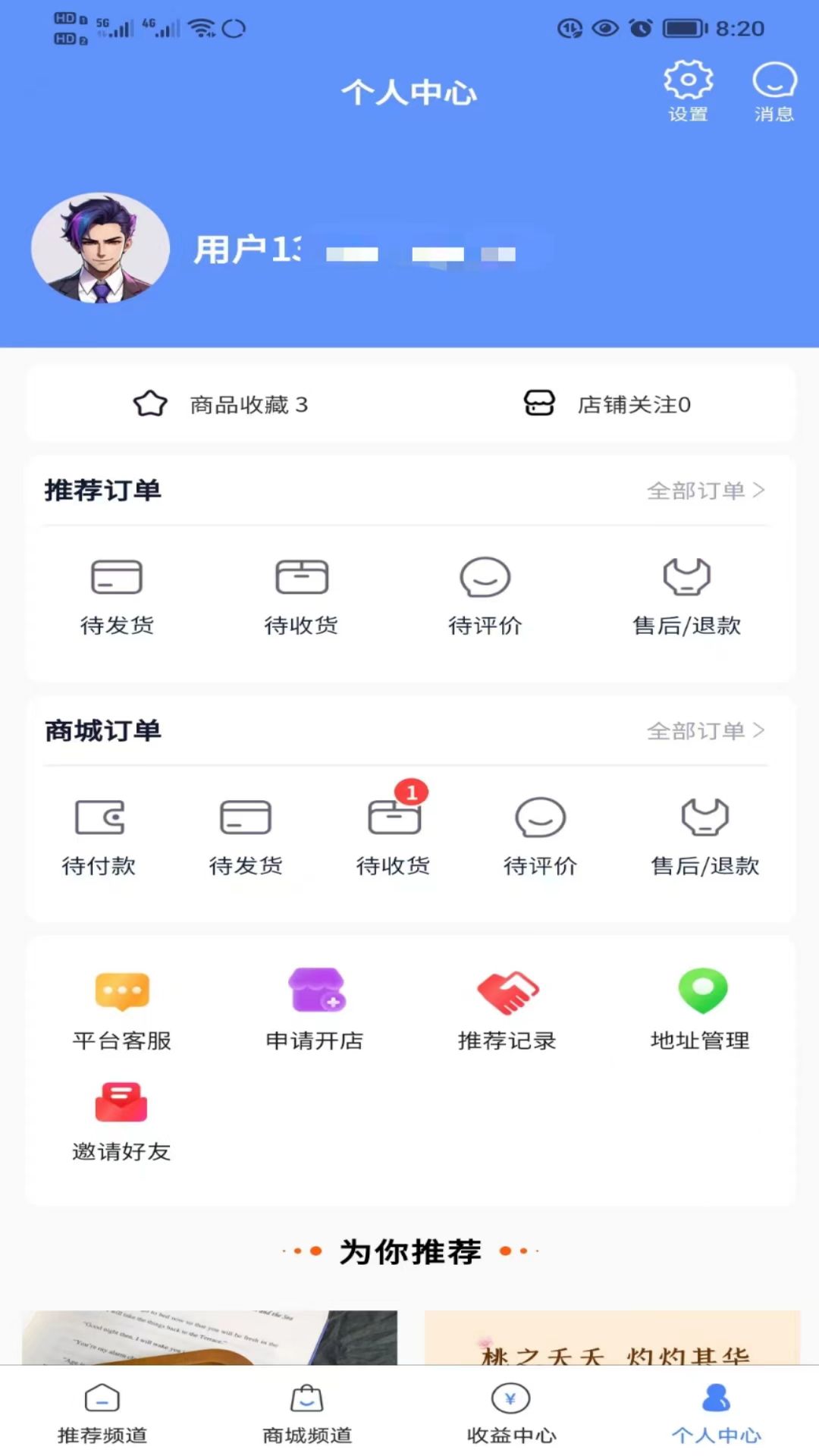Open 邀请好友 invite friends
This screenshot has height=1456, width=819.
coord(120,1119)
